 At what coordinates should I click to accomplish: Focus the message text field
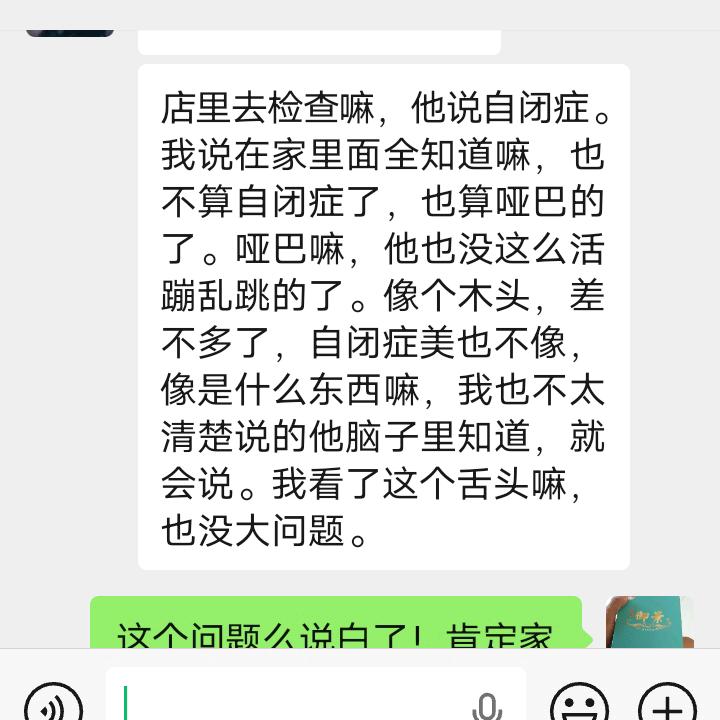click(x=290, y=702)
